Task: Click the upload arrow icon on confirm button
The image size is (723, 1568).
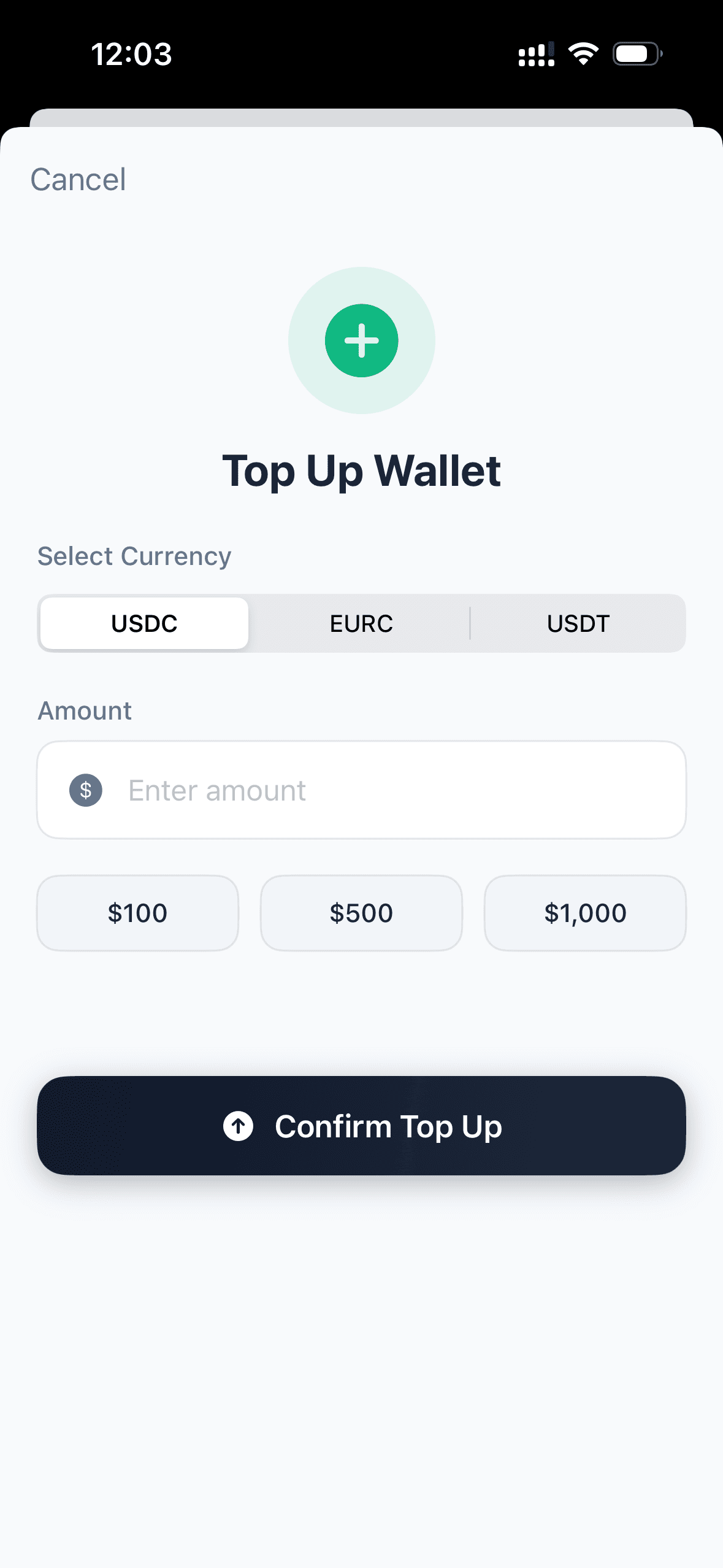Action: pyautogui.click(x=239, y=1126)
